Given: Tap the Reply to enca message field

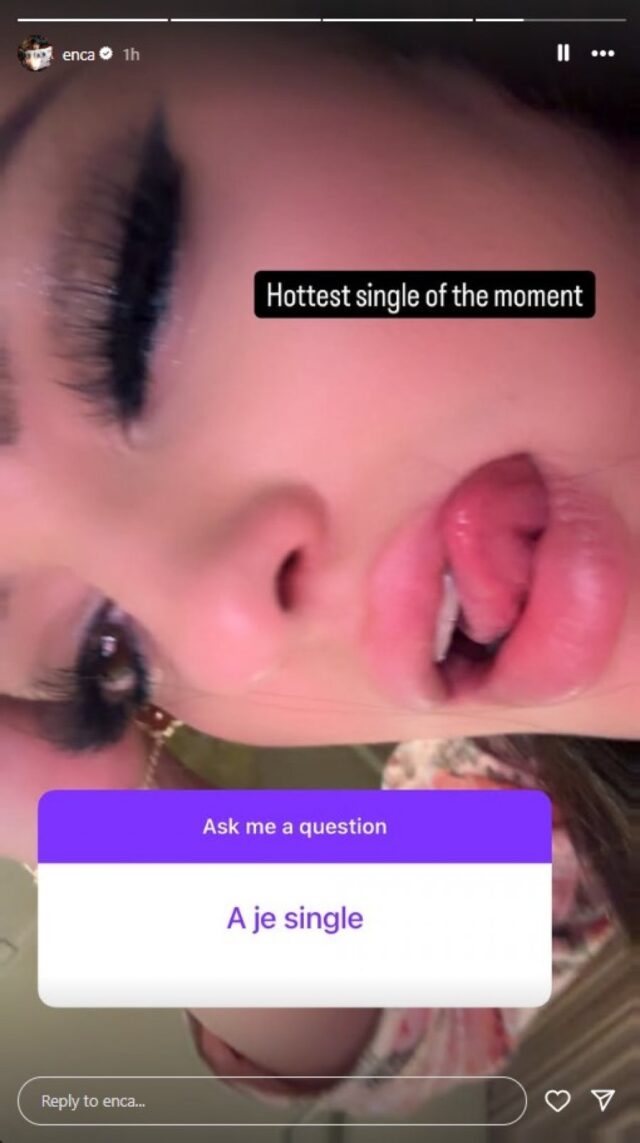Looking at the screenshot, I should [x=271, y=1101].
